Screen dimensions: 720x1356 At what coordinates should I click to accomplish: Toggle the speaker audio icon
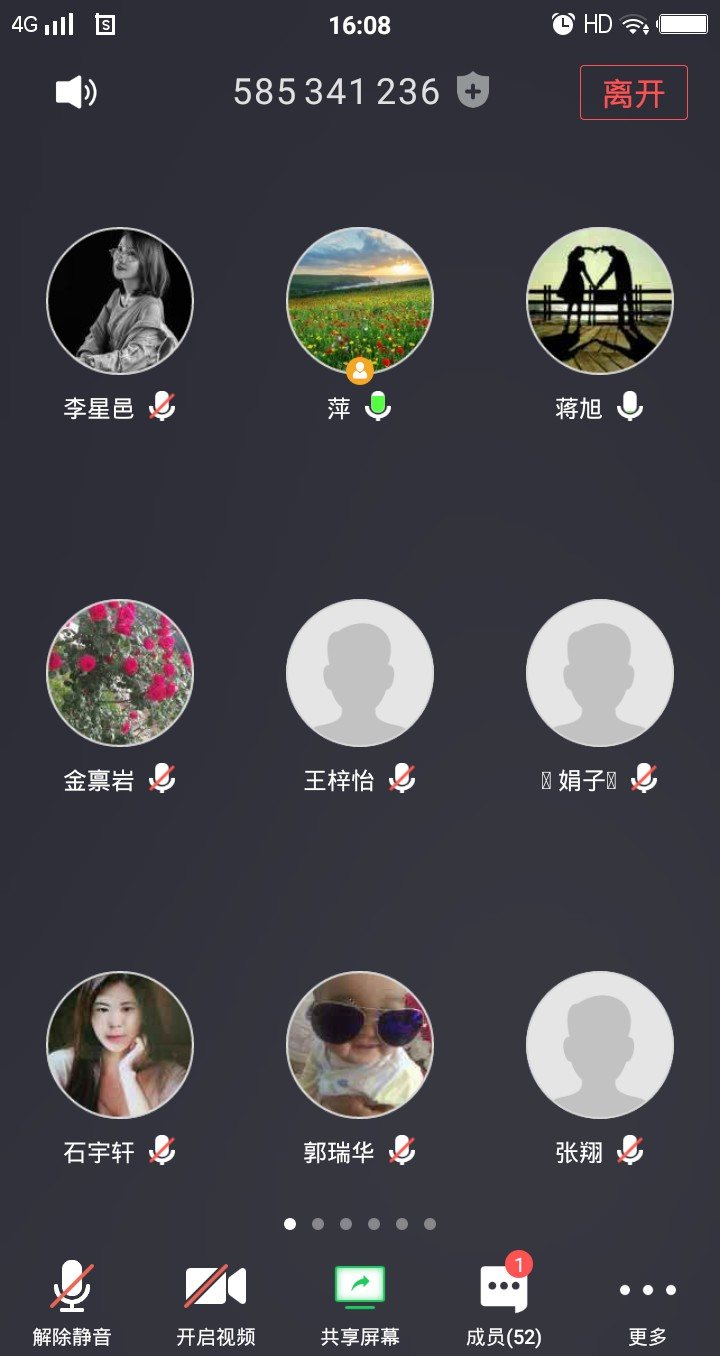click(76, 93)
